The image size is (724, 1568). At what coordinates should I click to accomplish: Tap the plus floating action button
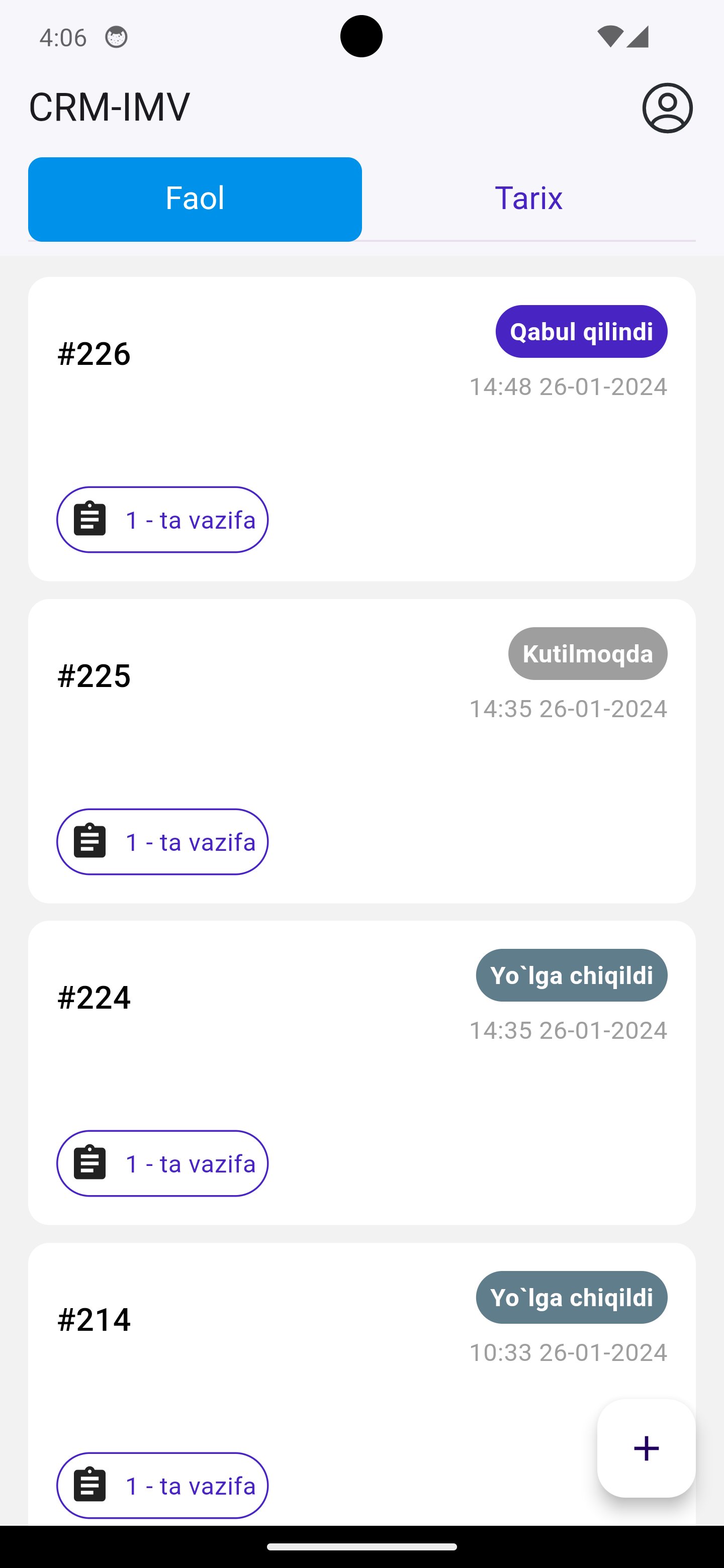pos(646,1447)
